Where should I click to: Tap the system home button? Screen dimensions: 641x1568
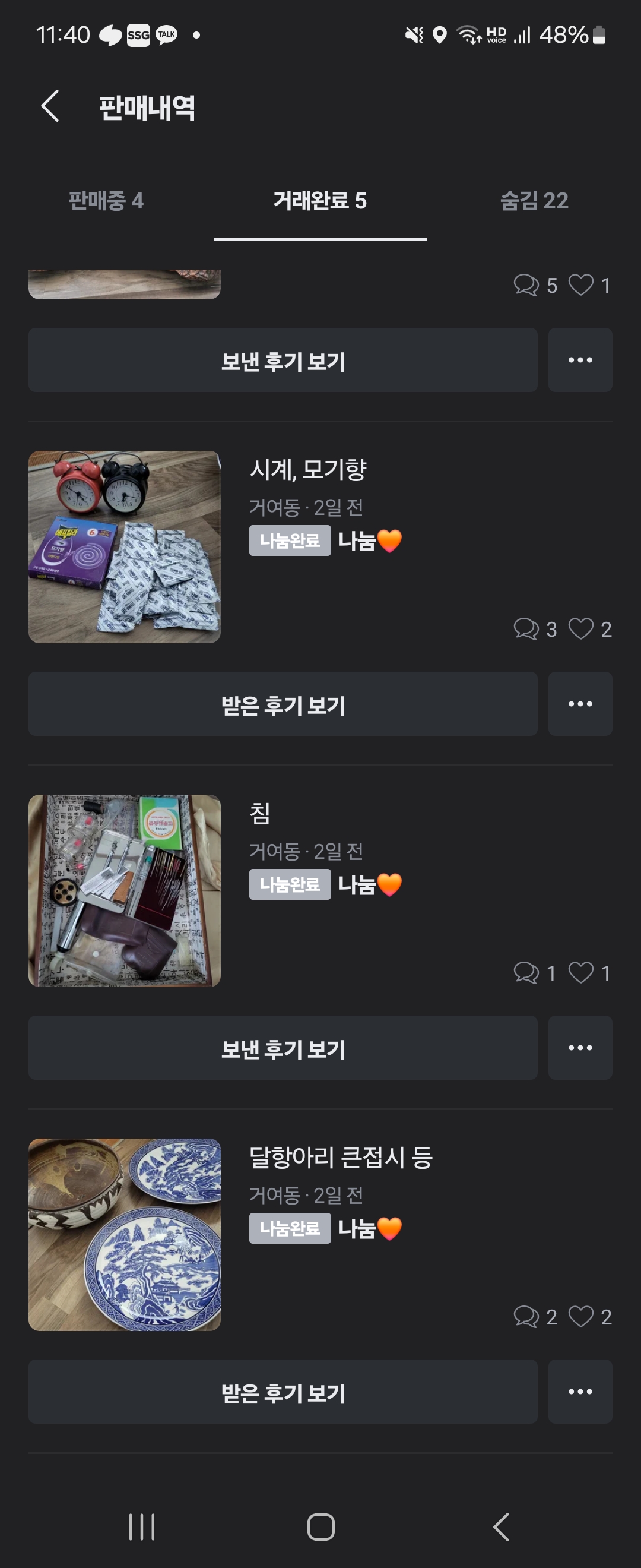(320, 1526)
